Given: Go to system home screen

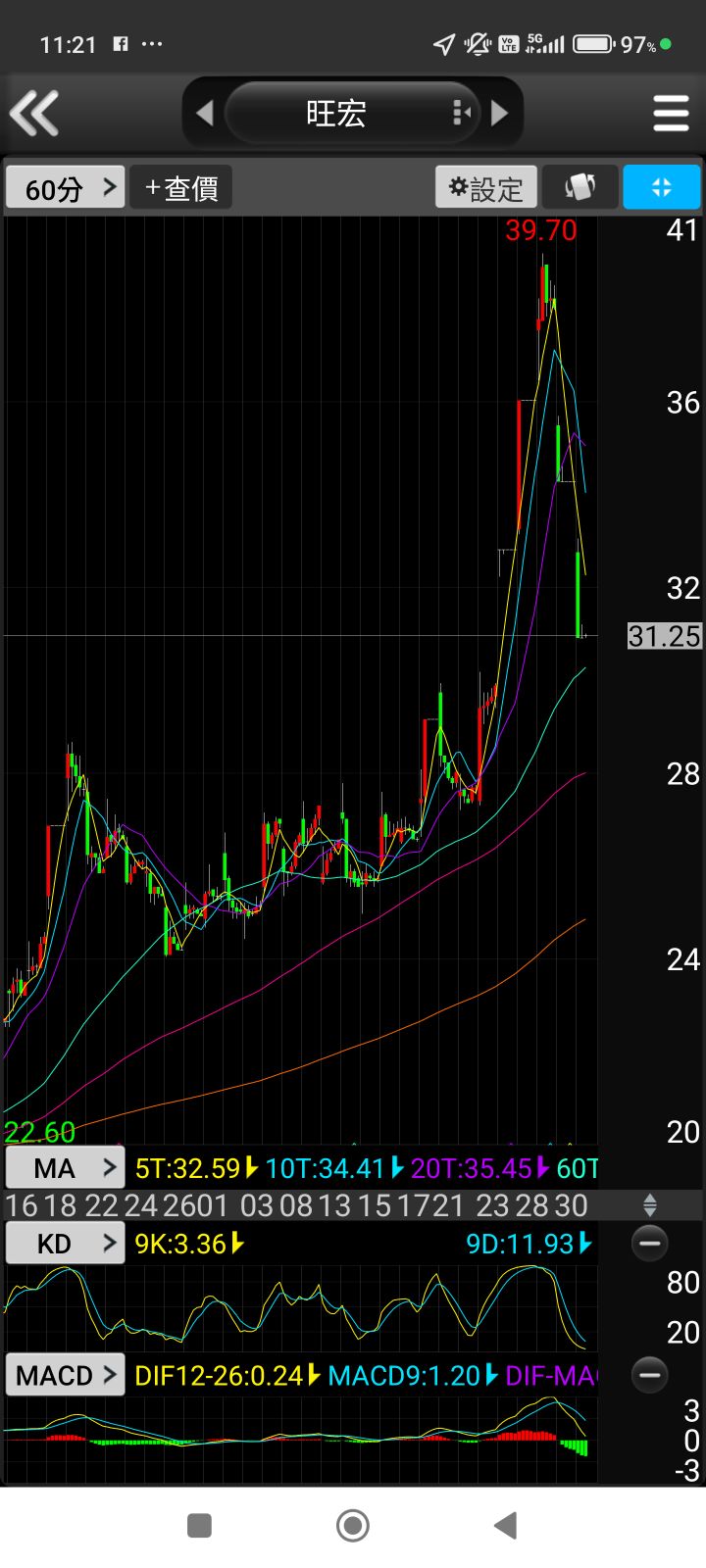Looking at the screenshot, I should [352, 1525].
